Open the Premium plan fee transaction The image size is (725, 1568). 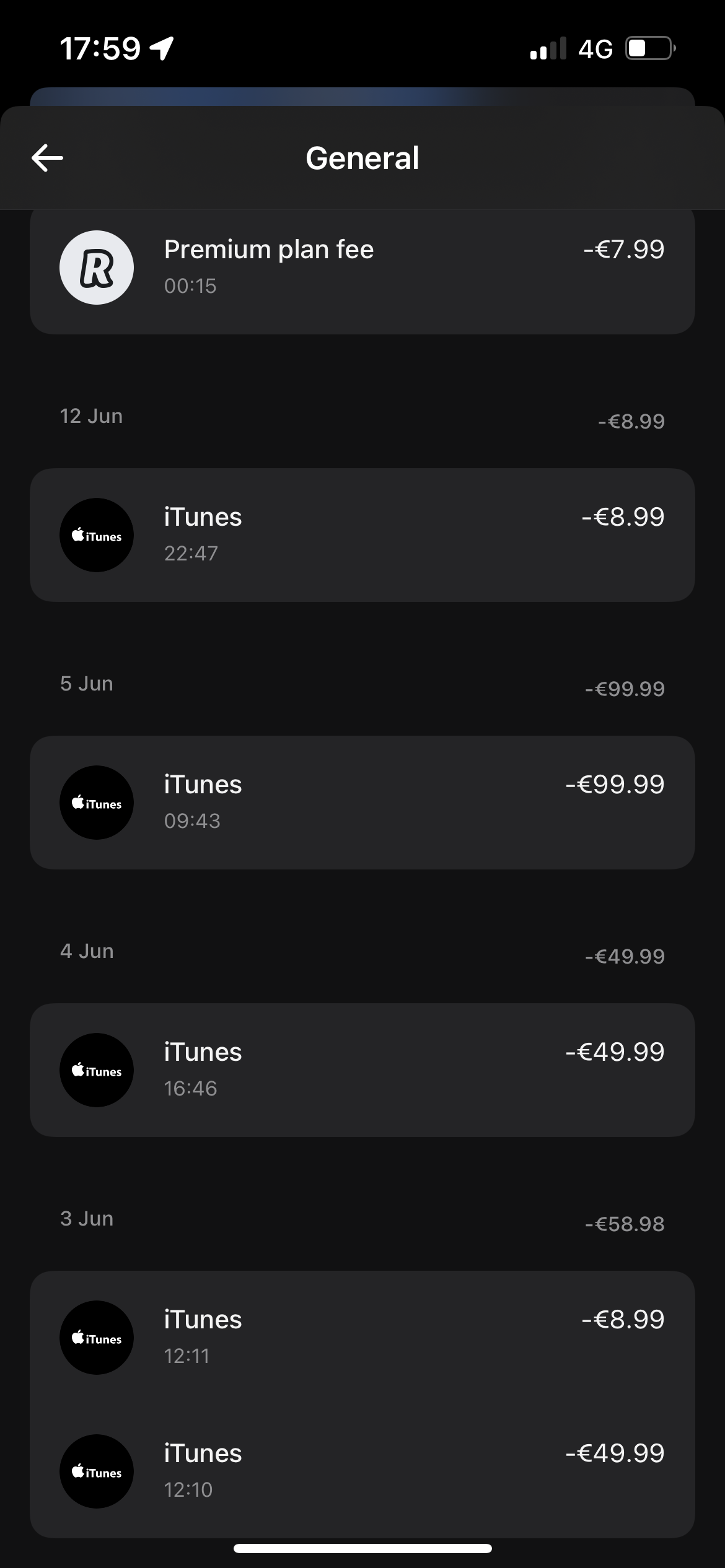point(362,268)
